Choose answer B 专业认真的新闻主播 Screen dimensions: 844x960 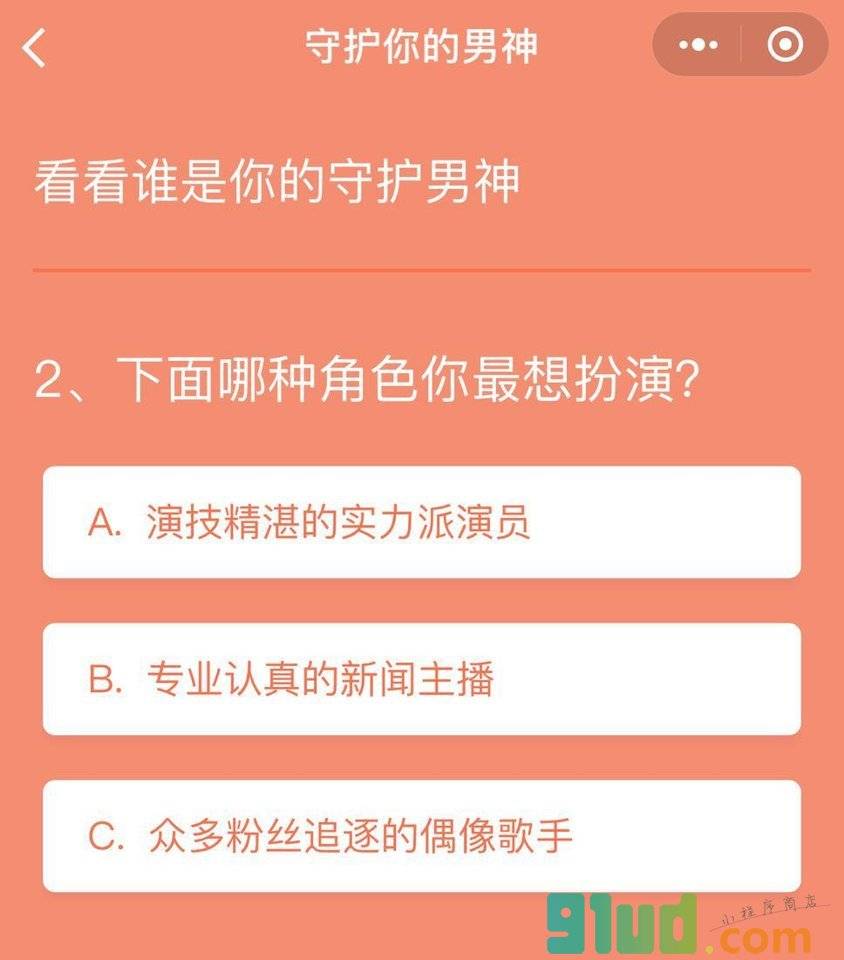tap(421, 679)
